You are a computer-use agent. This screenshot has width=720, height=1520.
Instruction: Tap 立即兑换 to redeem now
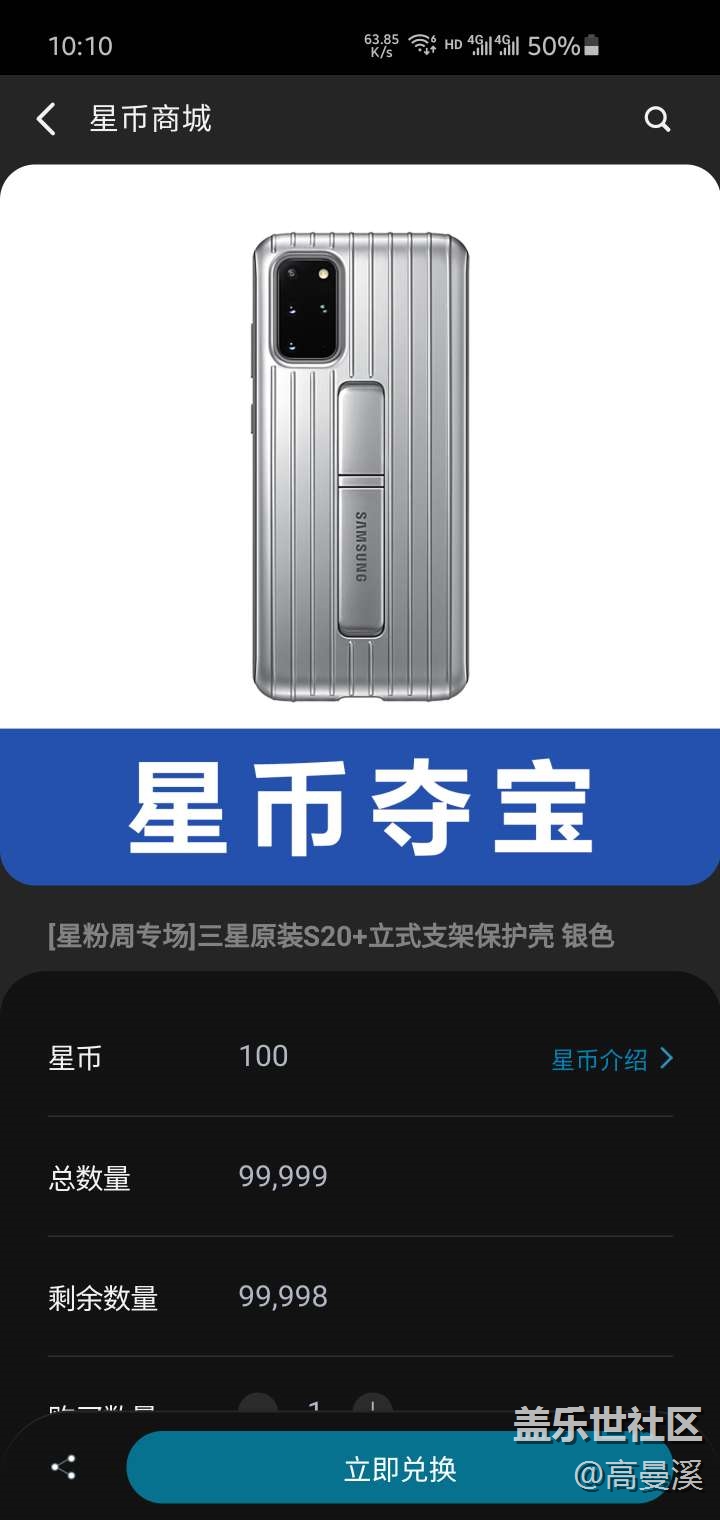(400, 1468)
